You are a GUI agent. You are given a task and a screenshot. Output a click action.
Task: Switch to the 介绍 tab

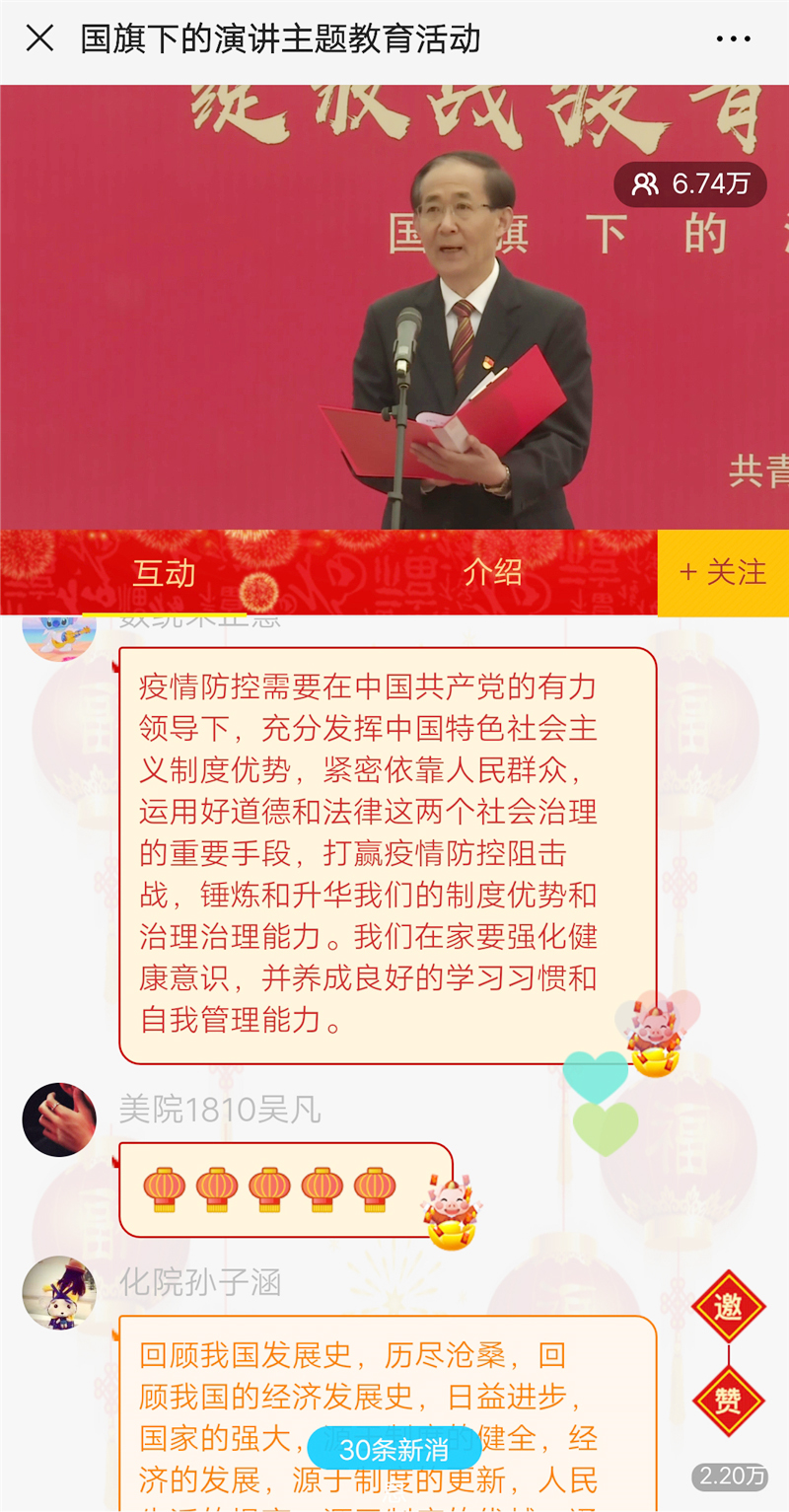click(492, 572)
